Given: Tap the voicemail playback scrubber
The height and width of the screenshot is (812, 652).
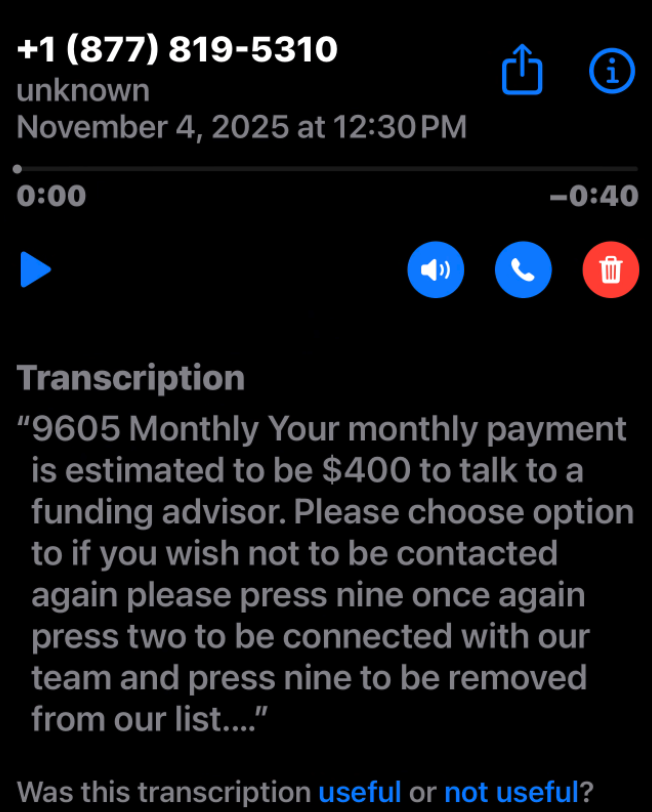Looking at the screenshot, I should click(x=326, y=169).
